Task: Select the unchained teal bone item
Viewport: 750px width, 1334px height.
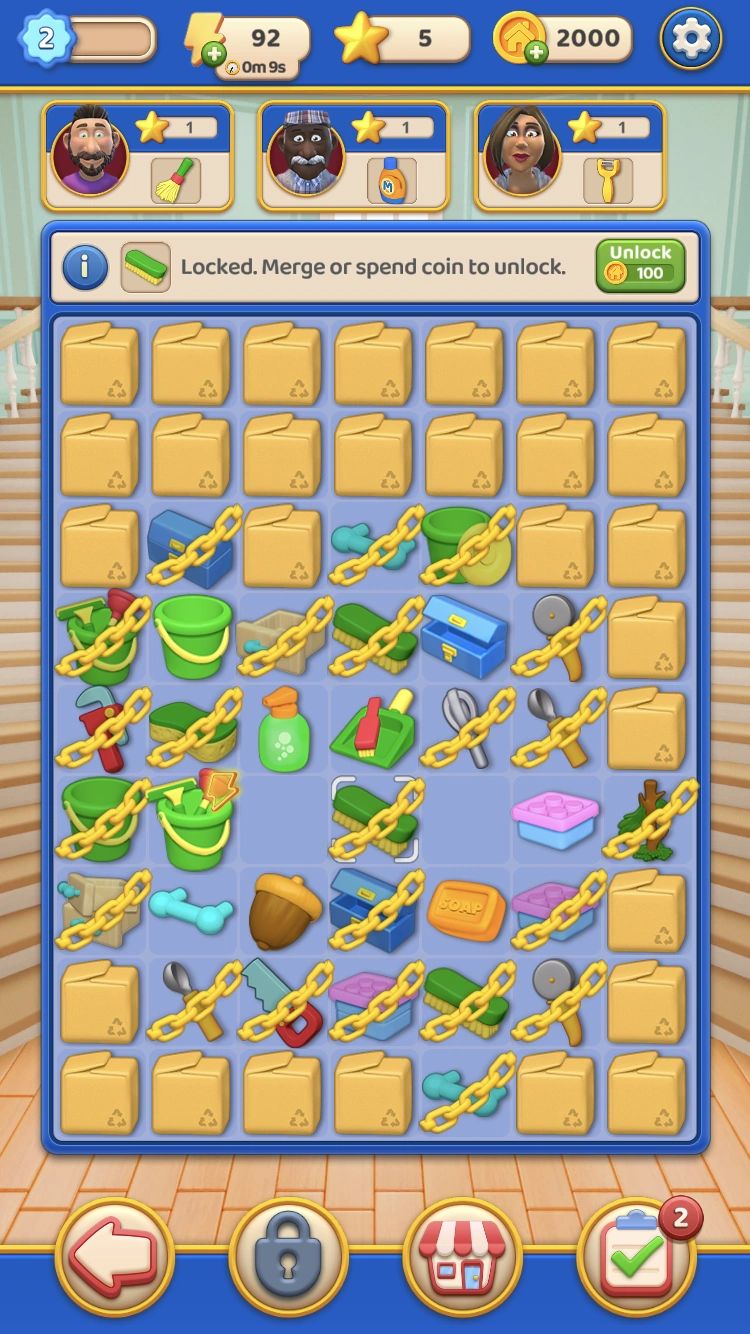Action: 191,910
